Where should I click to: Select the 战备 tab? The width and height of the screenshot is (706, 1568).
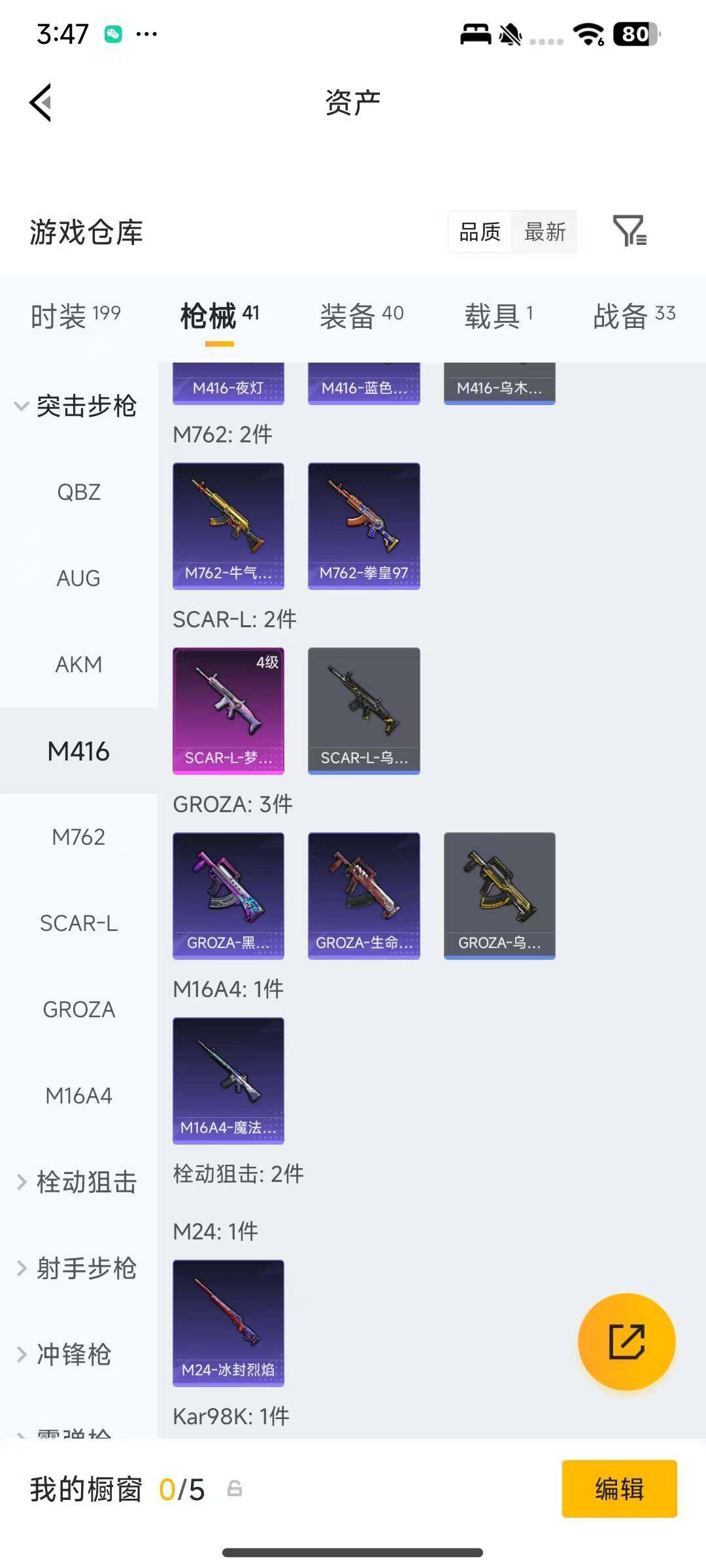pos(633,316)
